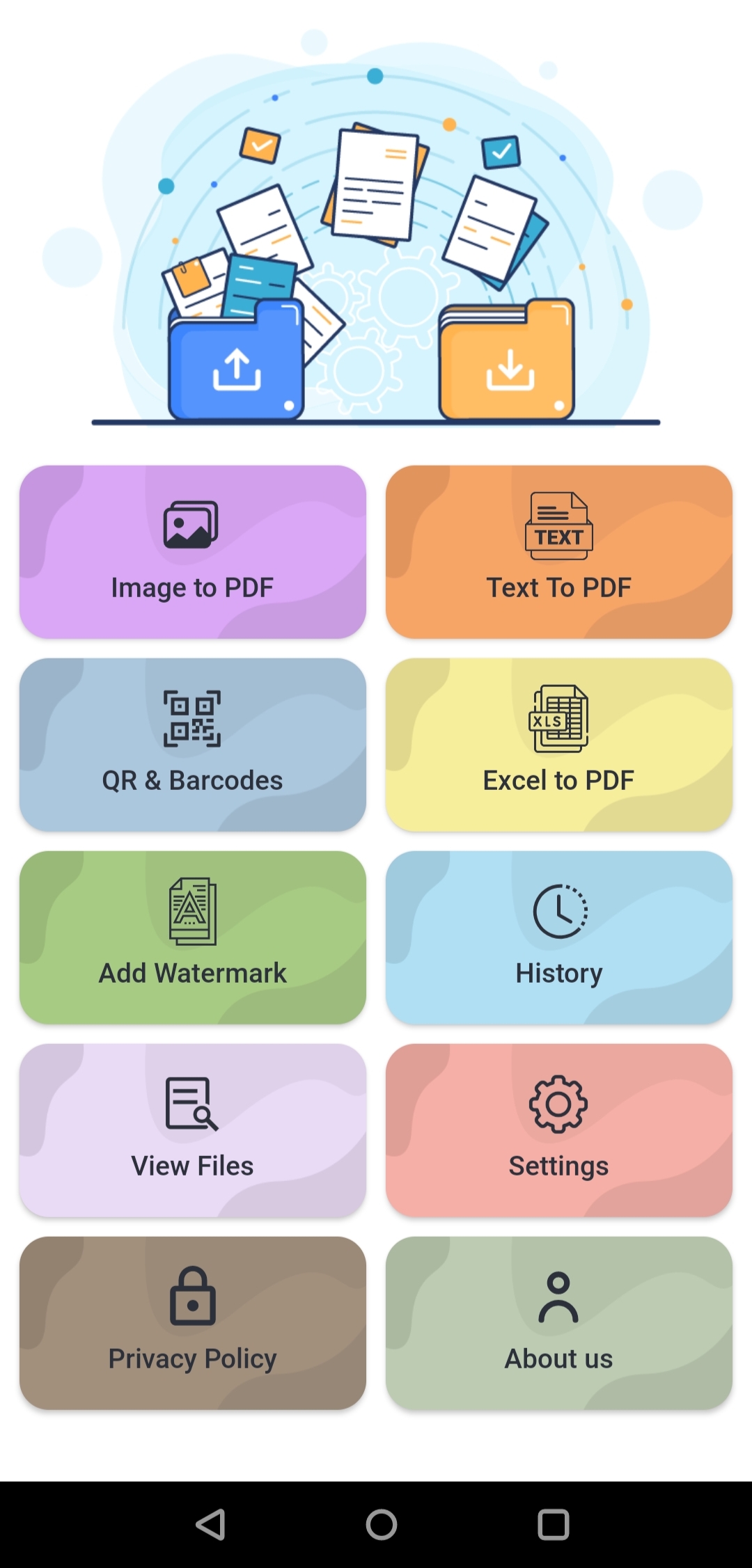The width and height of the screenshot is (752, 1568).
Task: Choose Excel to PDF conversion
Action: pyautogui.click(x=559, y=745)
